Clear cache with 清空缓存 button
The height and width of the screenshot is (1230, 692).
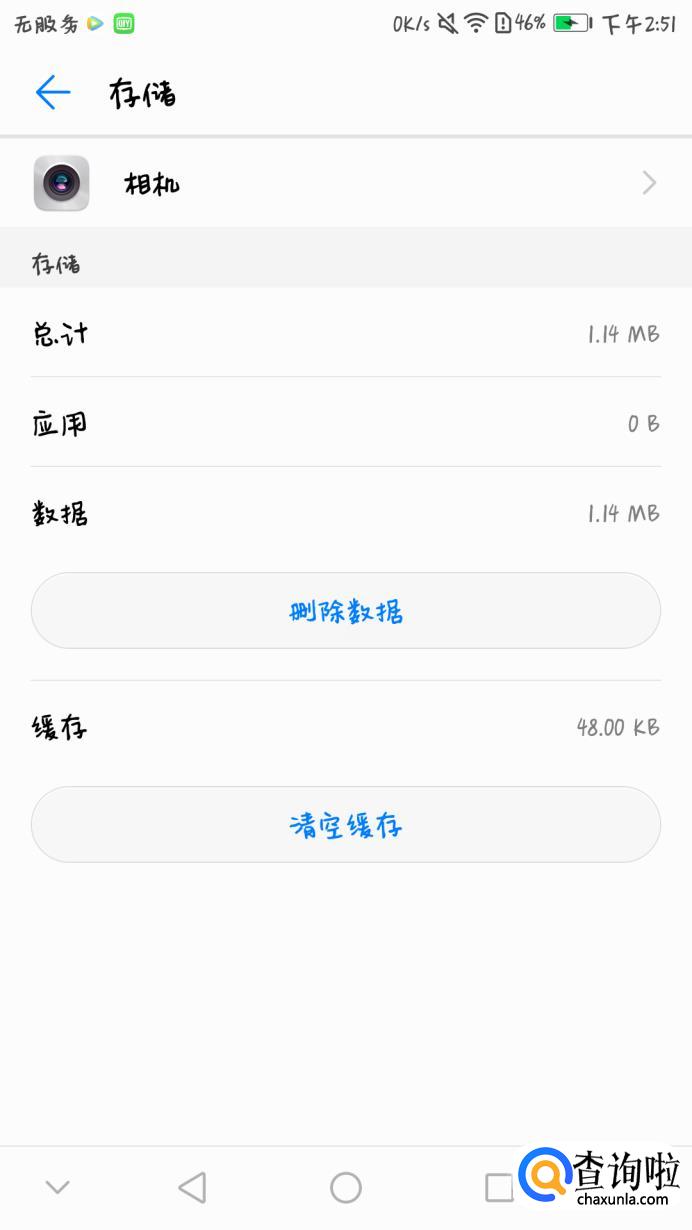point(345,825)
